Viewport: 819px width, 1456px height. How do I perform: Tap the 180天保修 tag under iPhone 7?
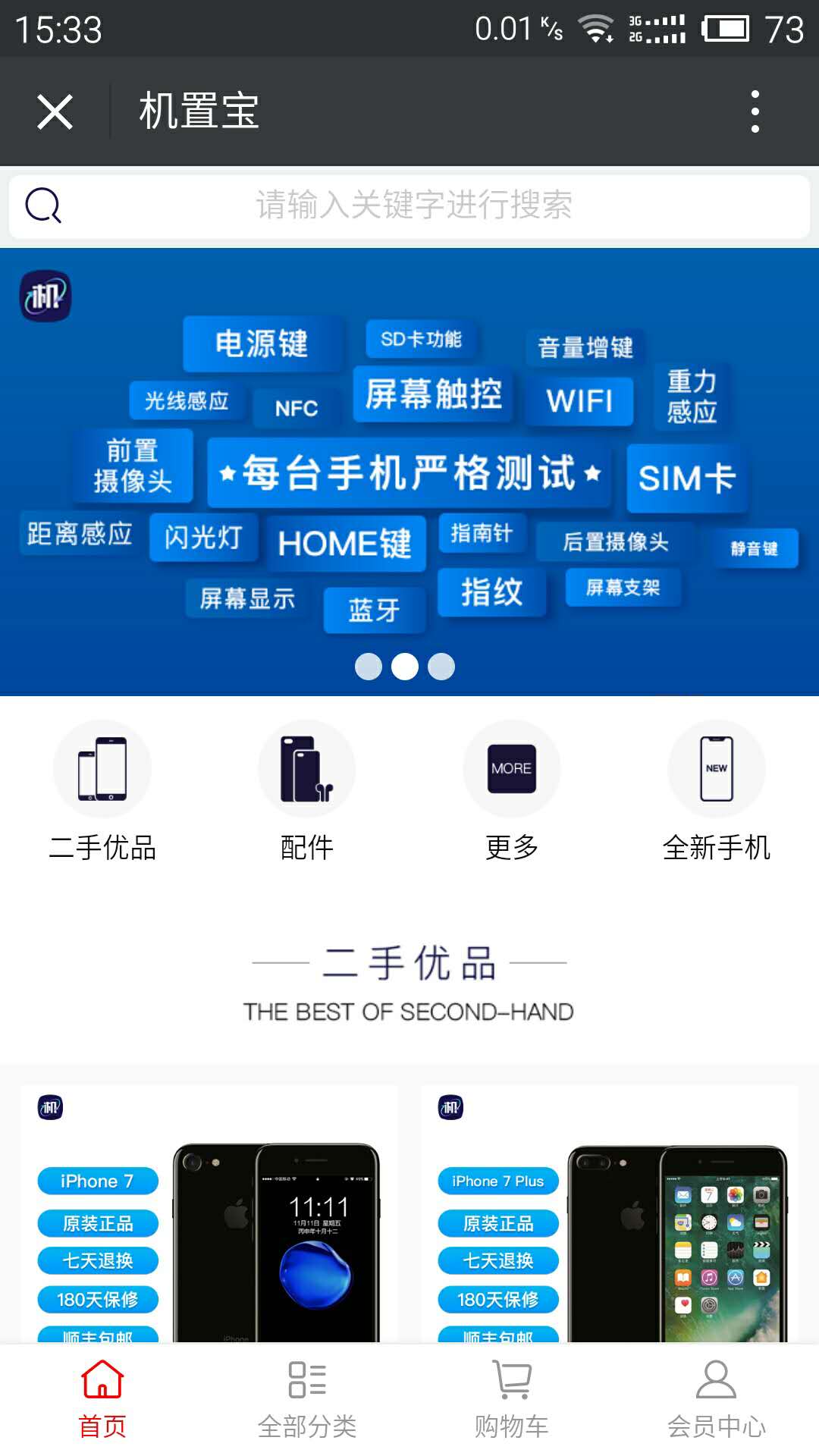click(x=99, y=1301)
